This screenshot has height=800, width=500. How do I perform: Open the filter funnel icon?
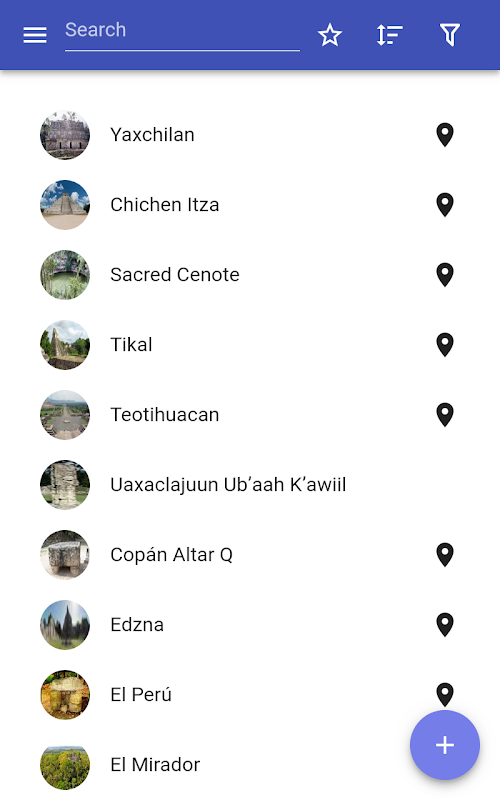pyautogui.click(x=449, y=35)
